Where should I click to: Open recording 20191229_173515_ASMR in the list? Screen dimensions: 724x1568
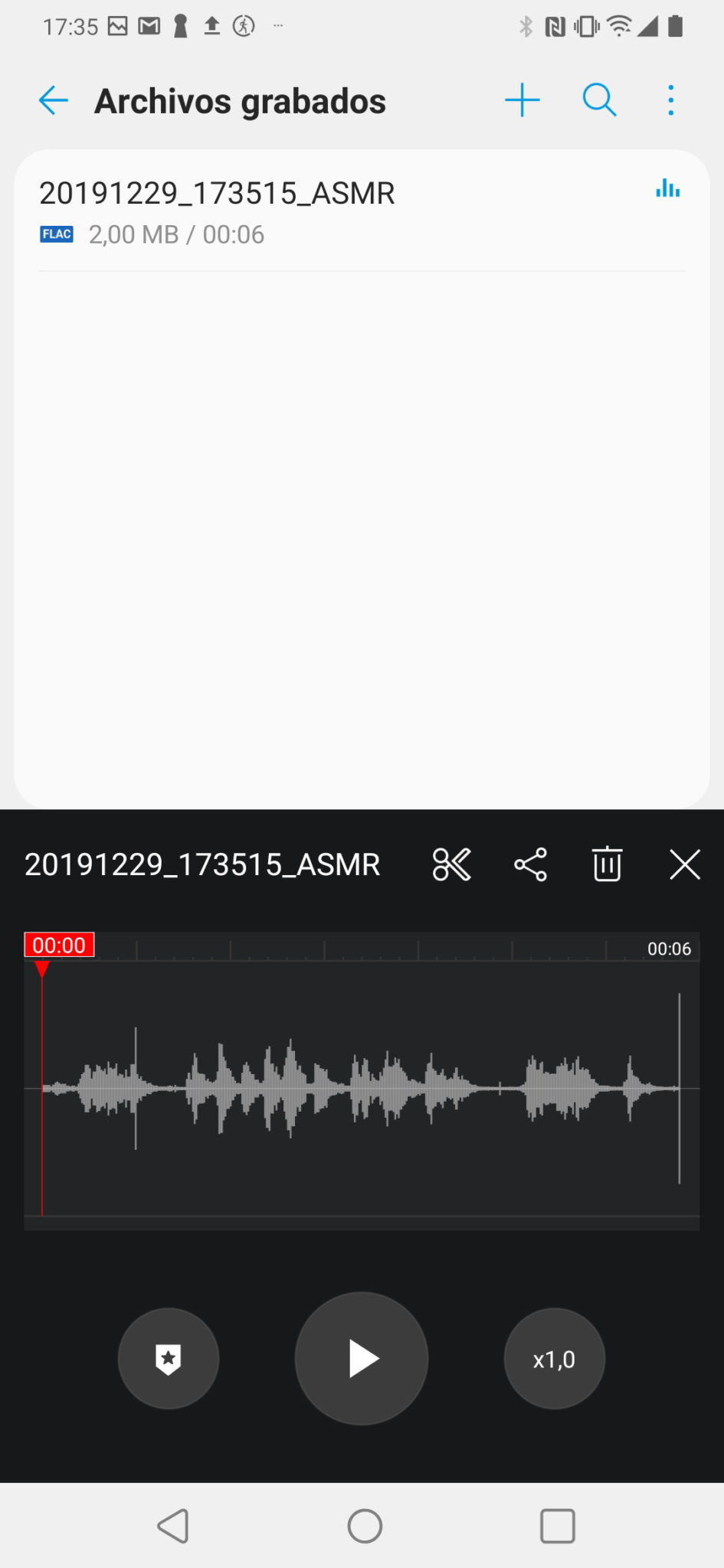click(362, 213)
